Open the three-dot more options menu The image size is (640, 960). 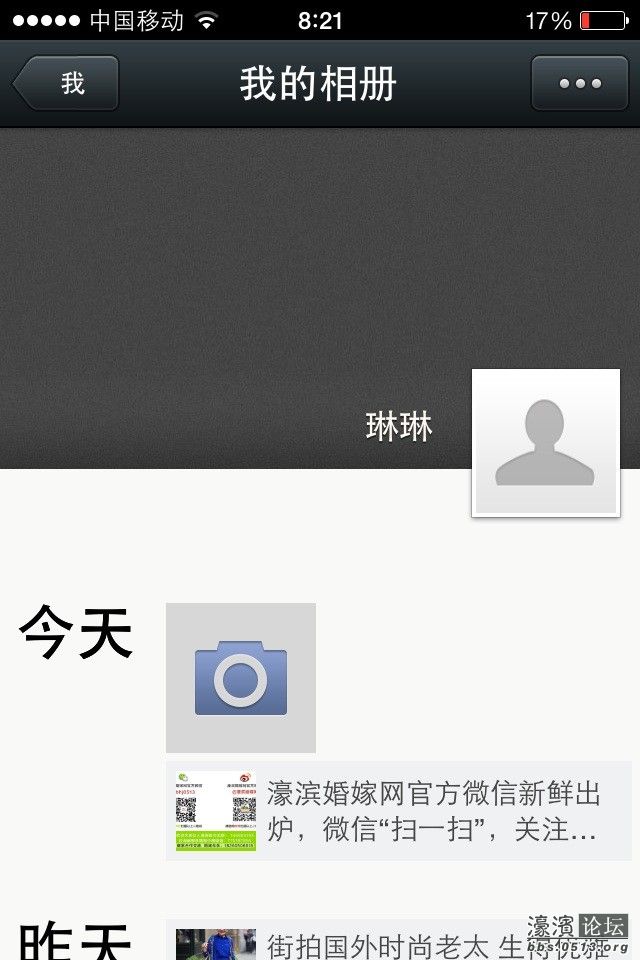[580, 83]
